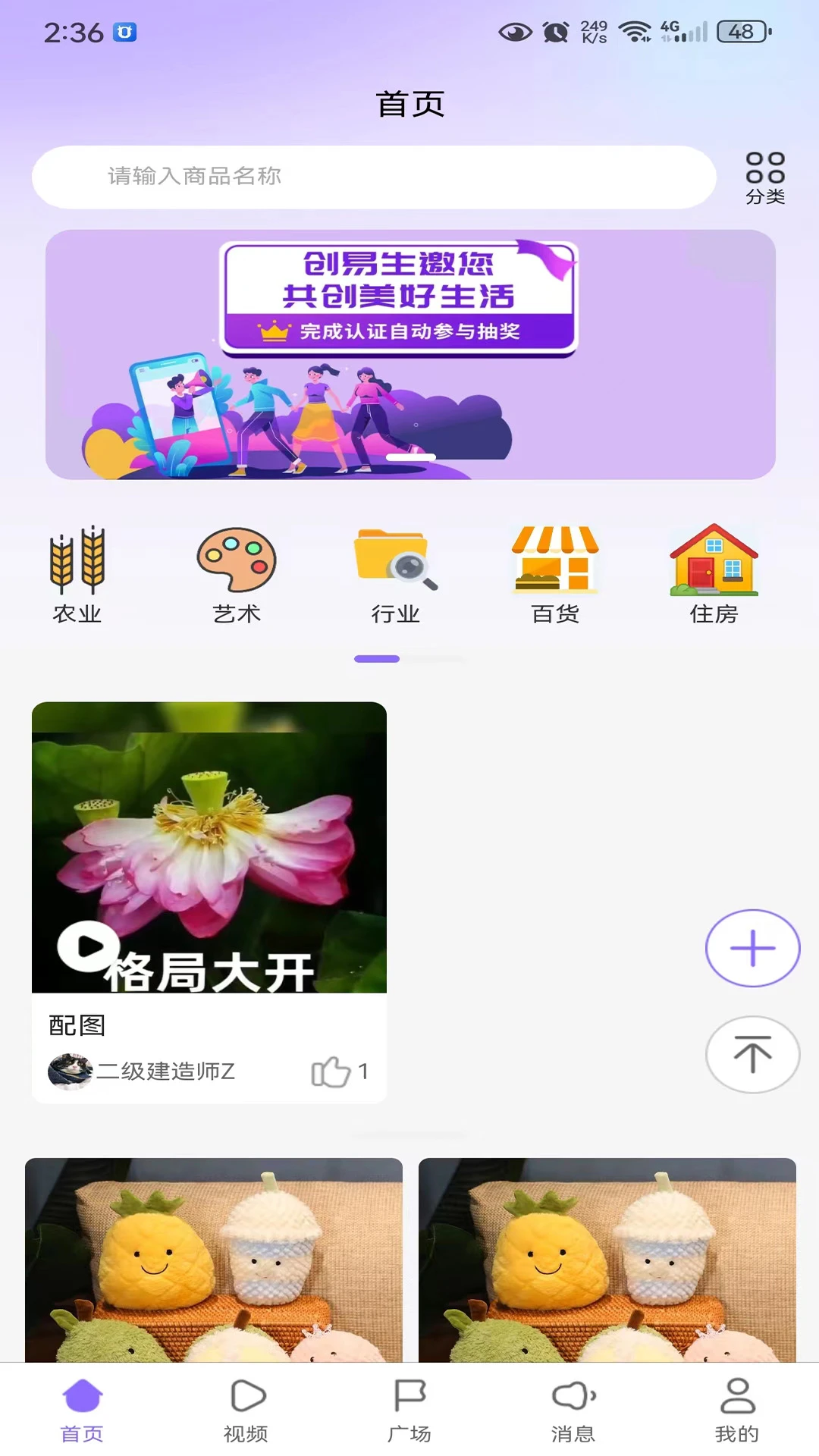Tap the 配图 post title

pyautogui.click(x=76, y=1025)
